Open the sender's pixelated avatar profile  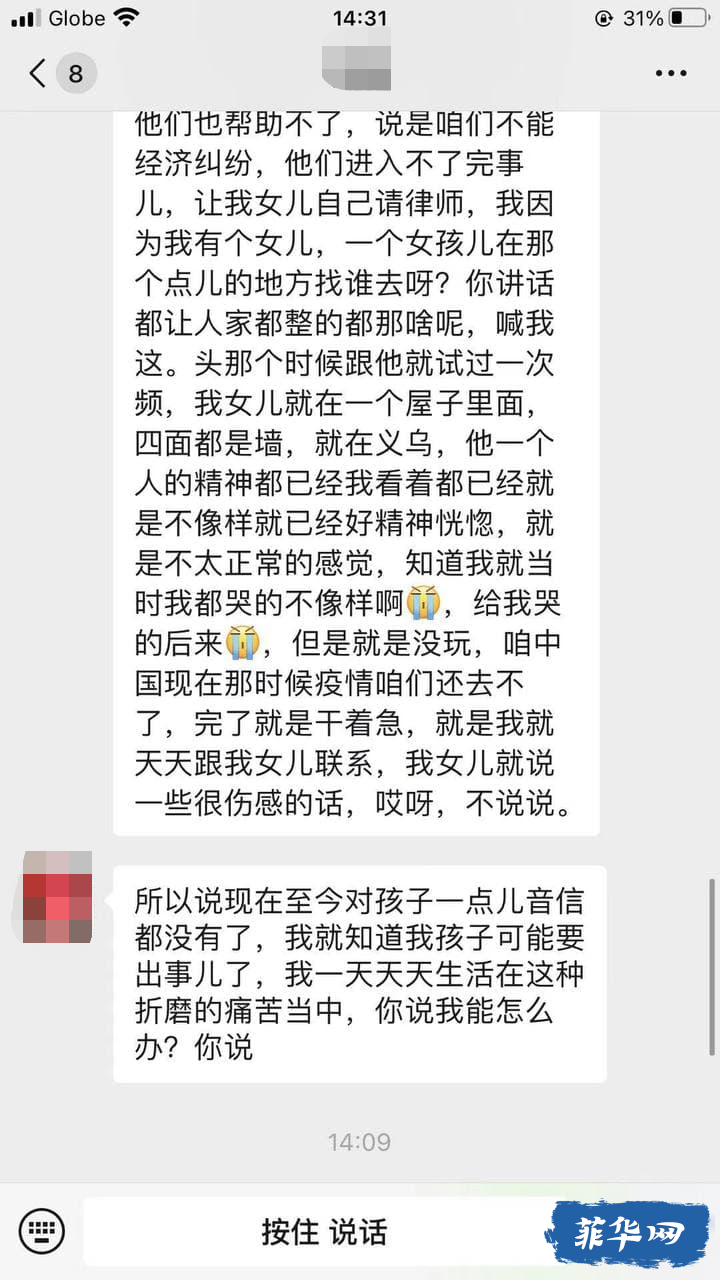58,897
